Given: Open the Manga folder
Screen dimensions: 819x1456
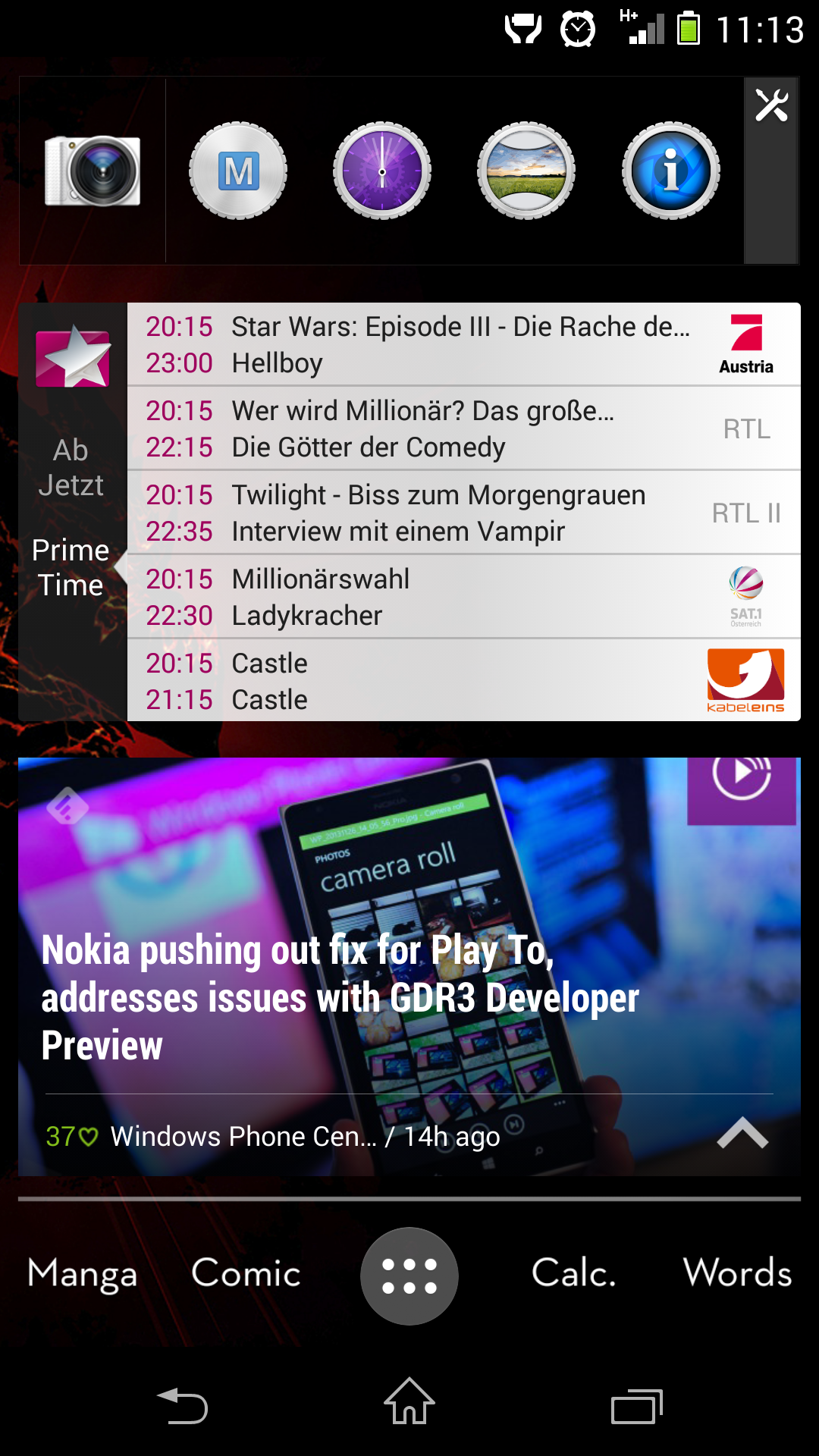Looking at the screenshot, I should point(83,1274).
